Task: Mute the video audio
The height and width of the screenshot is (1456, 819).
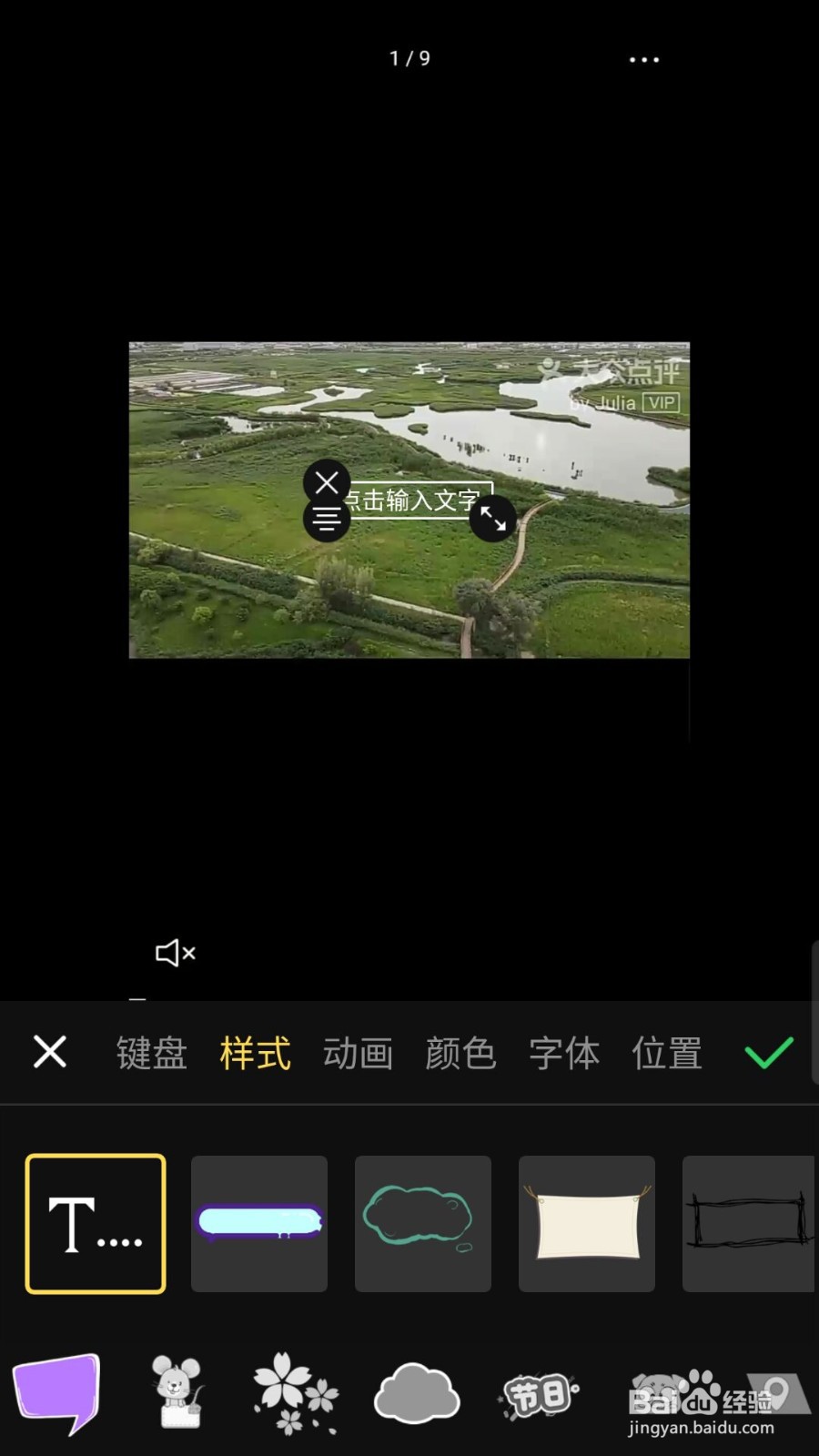Action: (x=175, y=952)
